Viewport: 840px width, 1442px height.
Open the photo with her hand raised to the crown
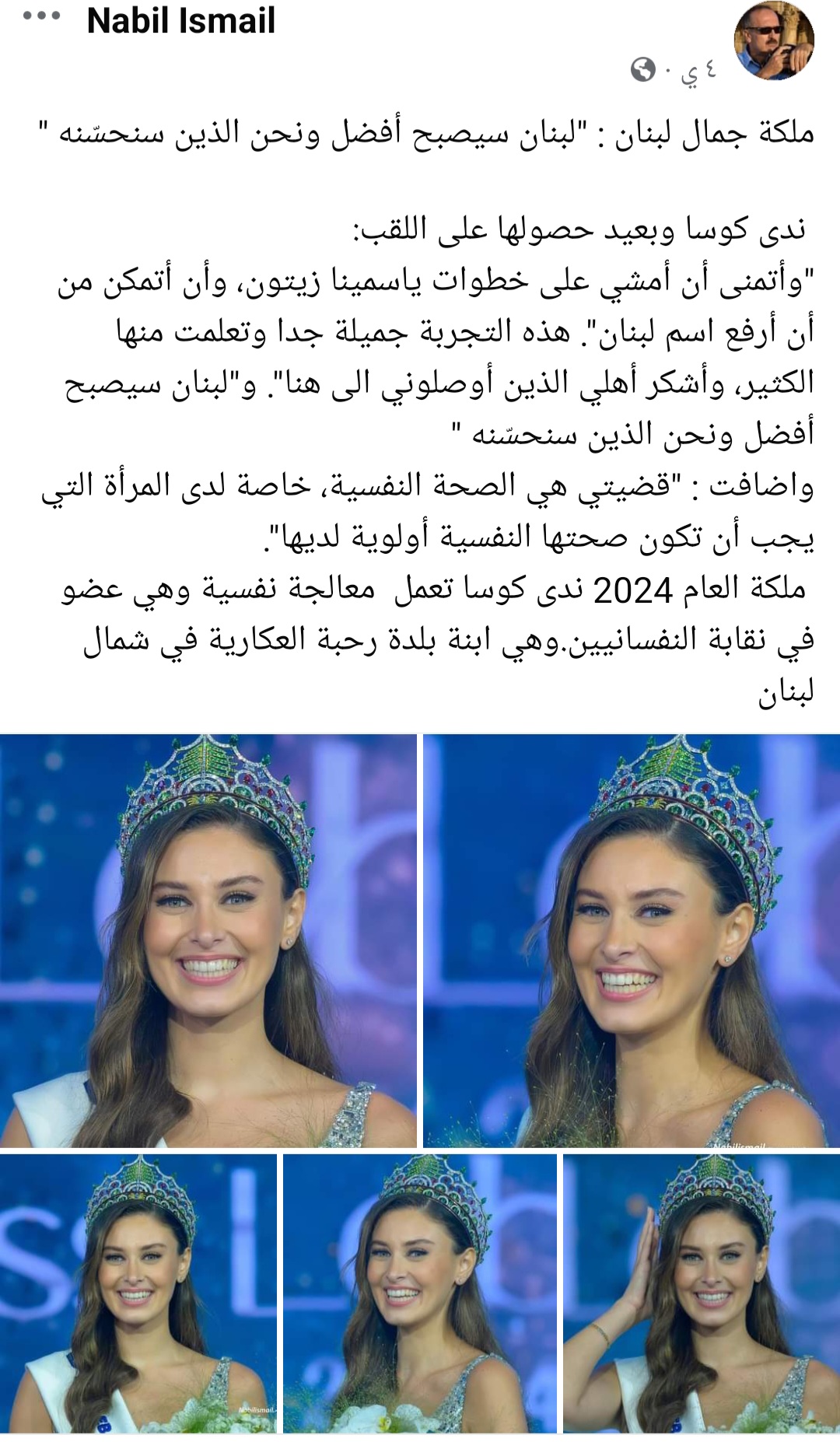click(701, 1294)
